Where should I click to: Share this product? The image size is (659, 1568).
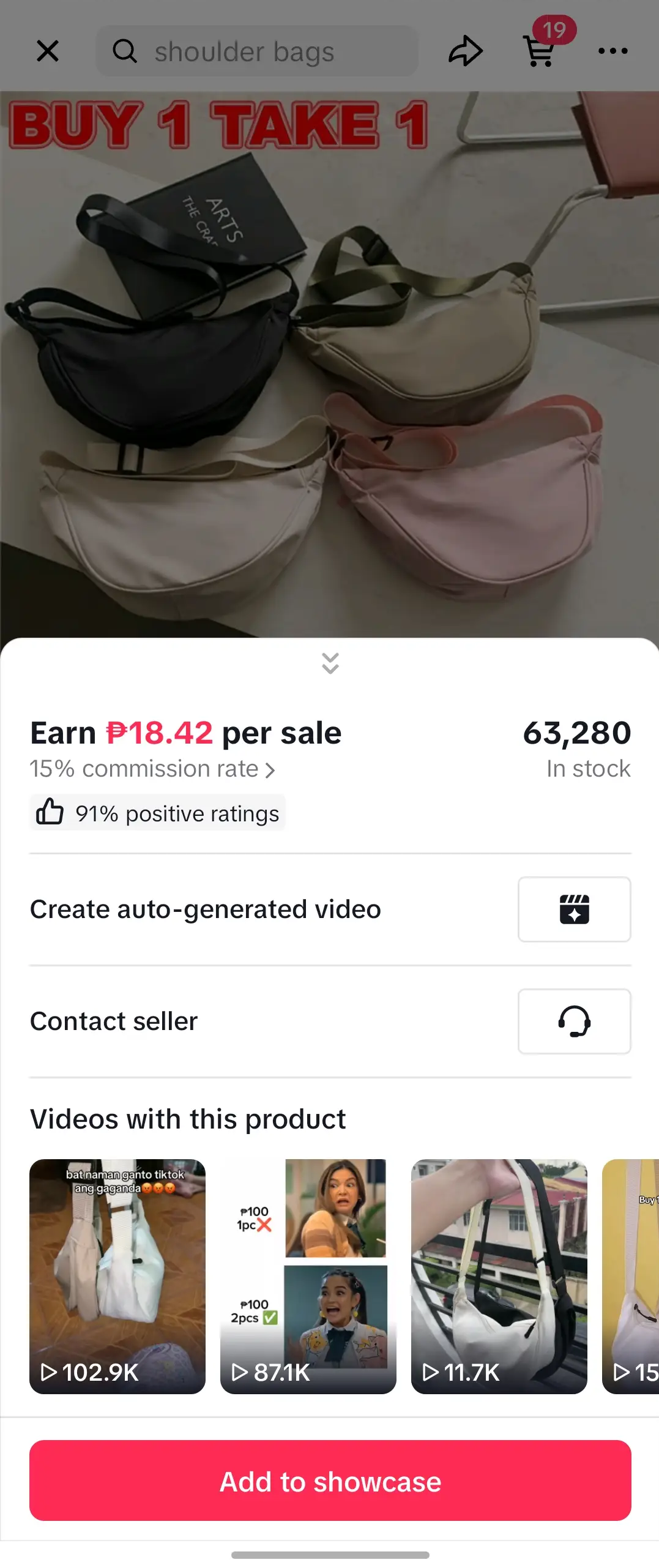(x=465, y=51)
